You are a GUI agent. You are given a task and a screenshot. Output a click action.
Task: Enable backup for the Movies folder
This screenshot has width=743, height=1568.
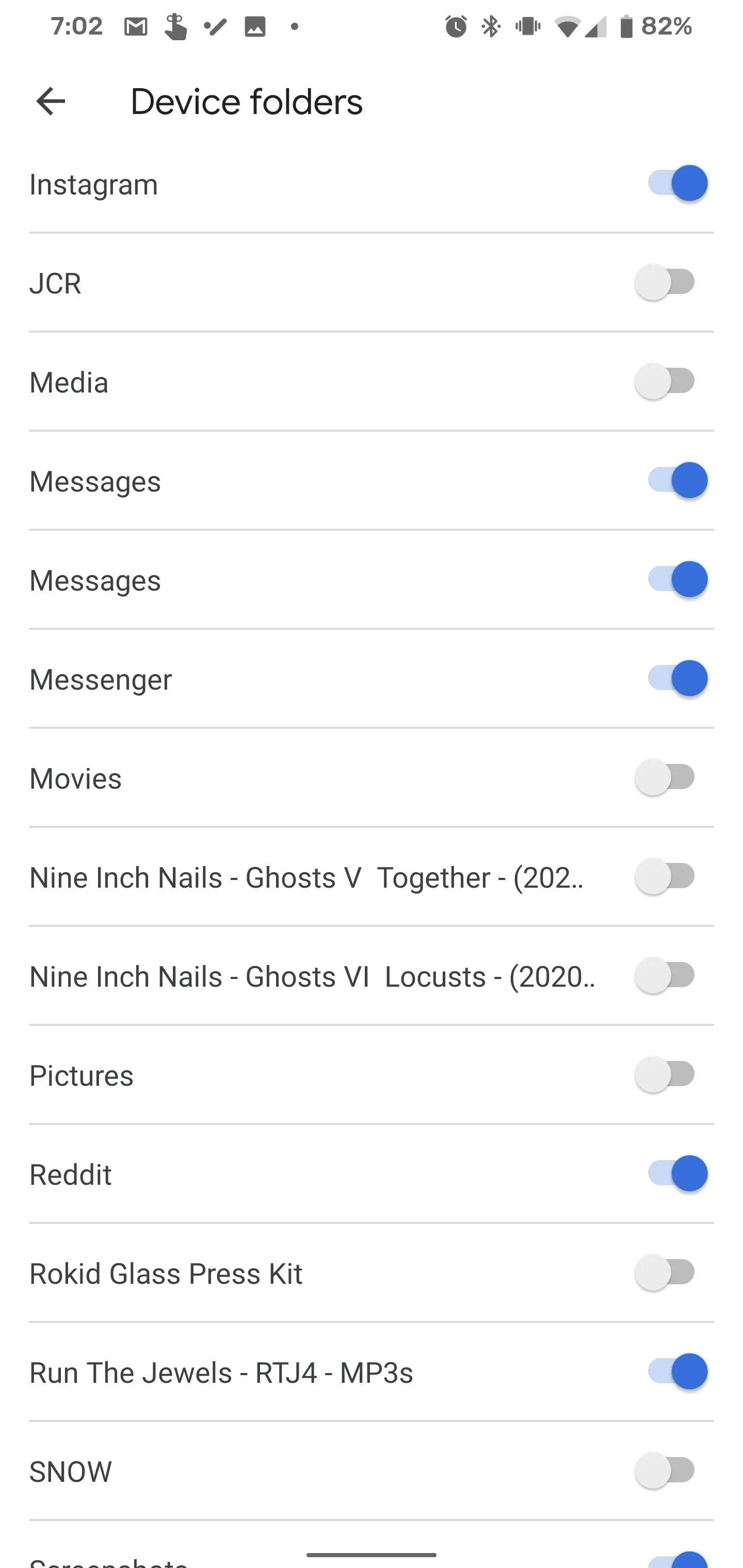click(x=665, y=777)
